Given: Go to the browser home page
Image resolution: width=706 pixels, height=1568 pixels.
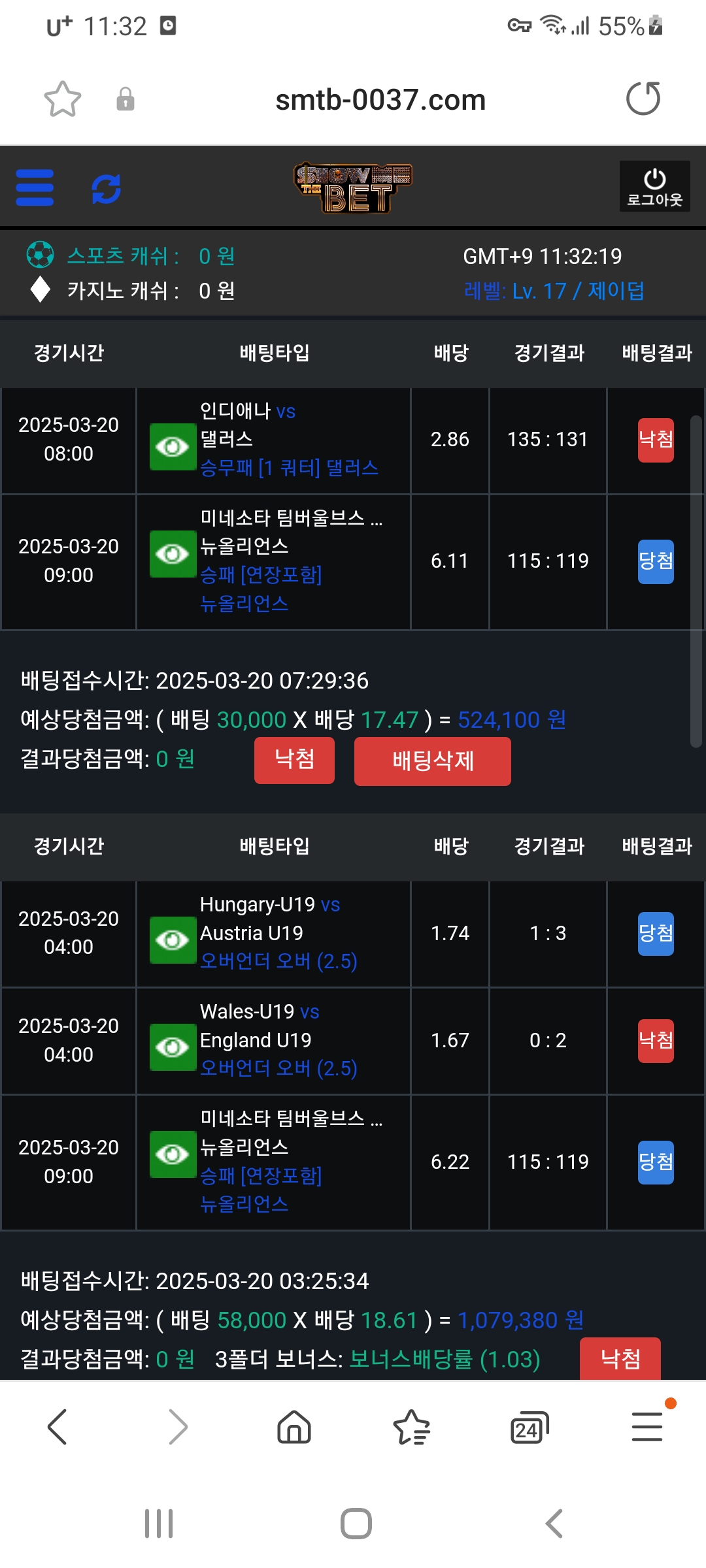Looking at the screenshot, I should [294, 1426].
